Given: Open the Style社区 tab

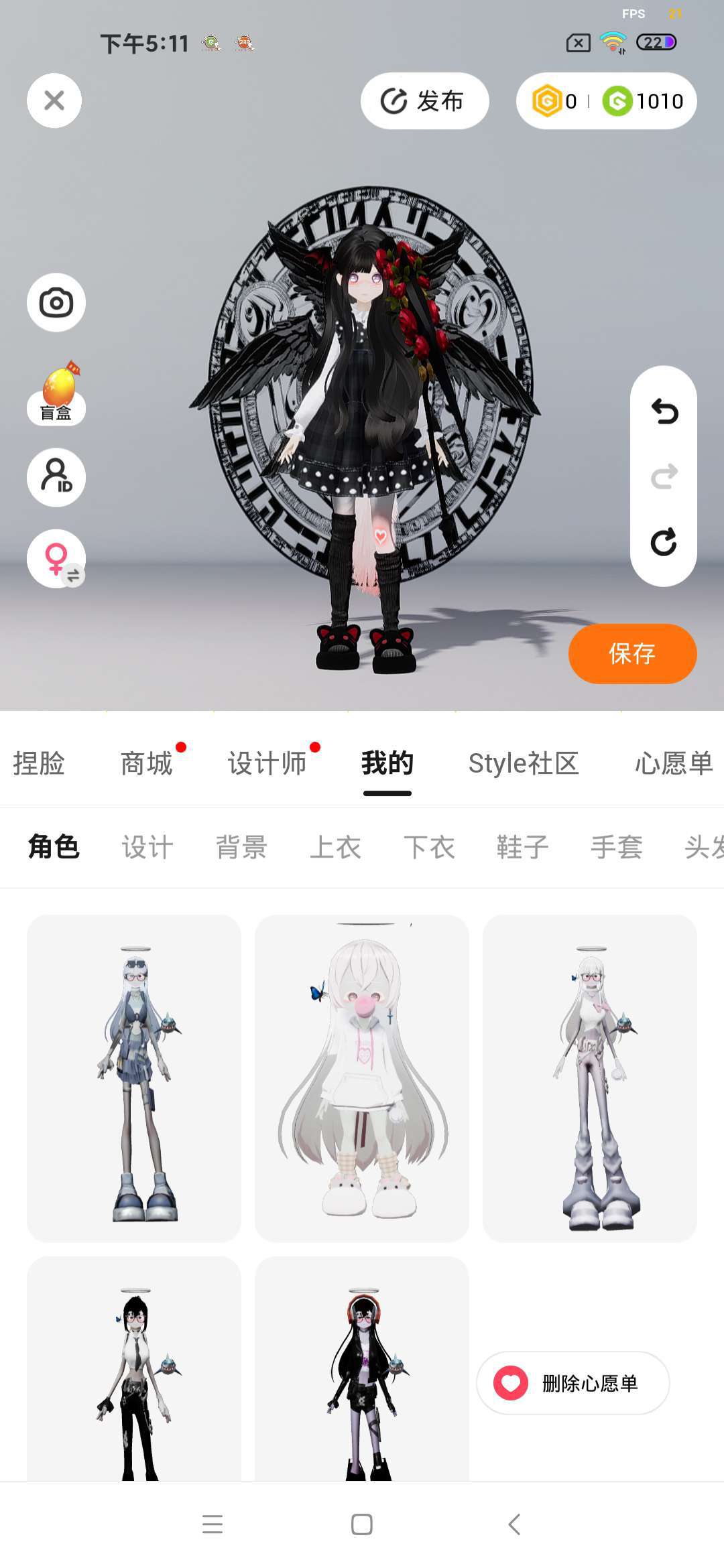Looking at the screenshot, I should [523, 763].
